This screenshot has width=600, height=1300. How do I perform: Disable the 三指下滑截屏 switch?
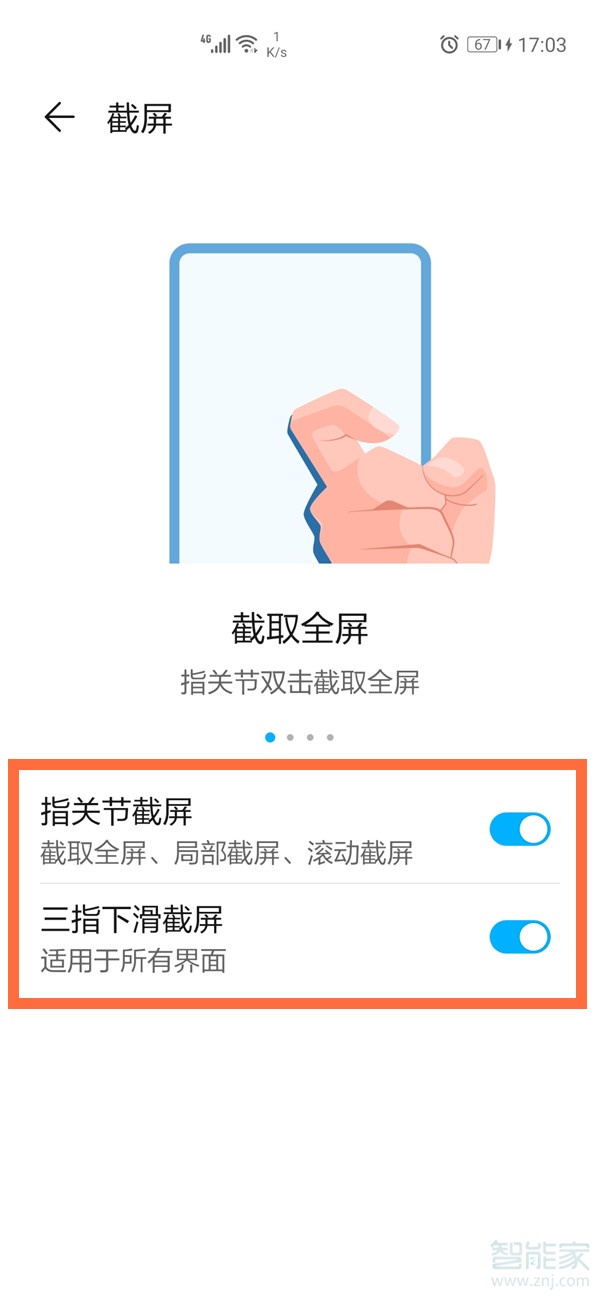point(519,937)
